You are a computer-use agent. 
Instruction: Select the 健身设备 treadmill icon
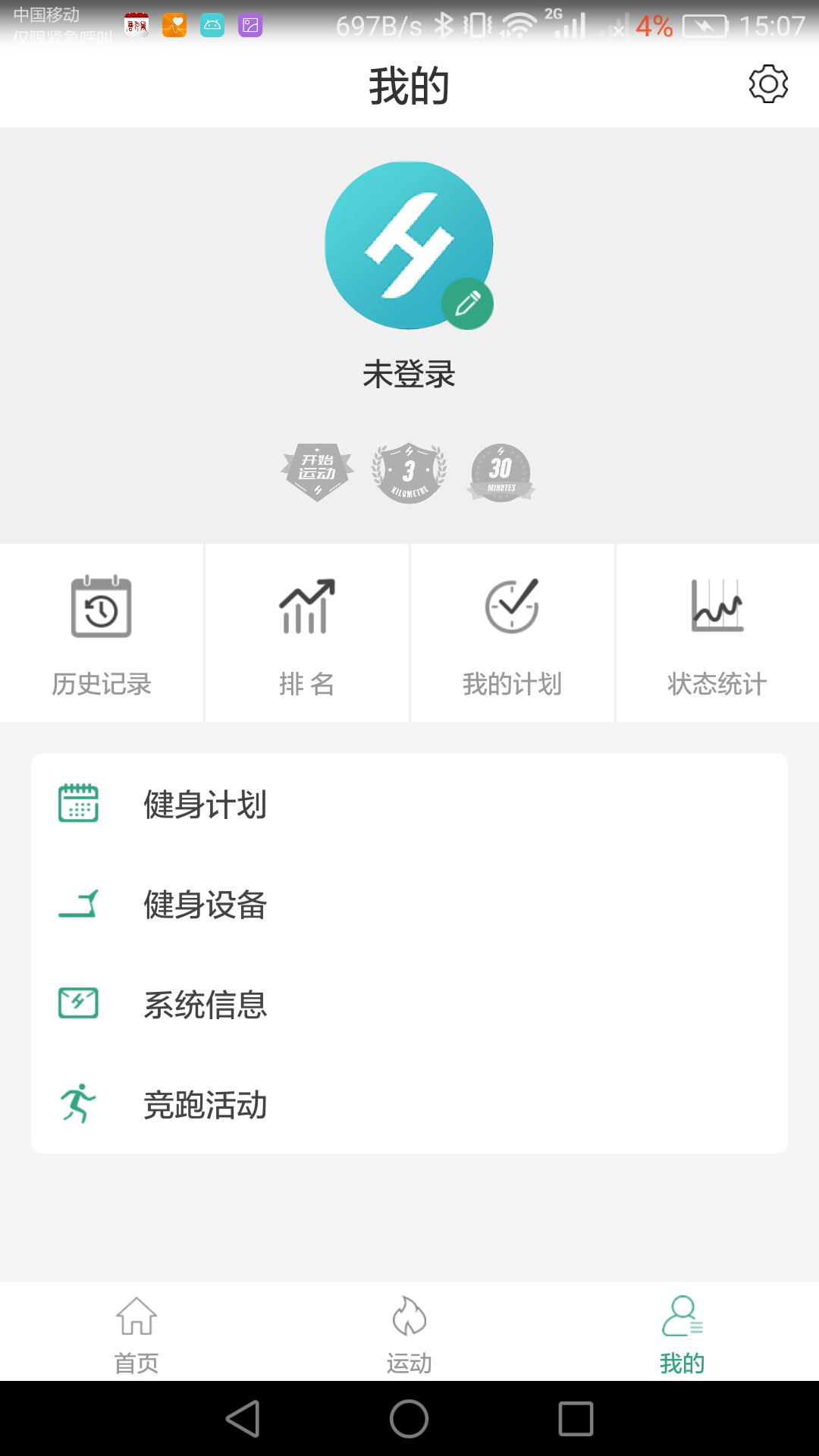pyautogui.click(x=77, y=905)
